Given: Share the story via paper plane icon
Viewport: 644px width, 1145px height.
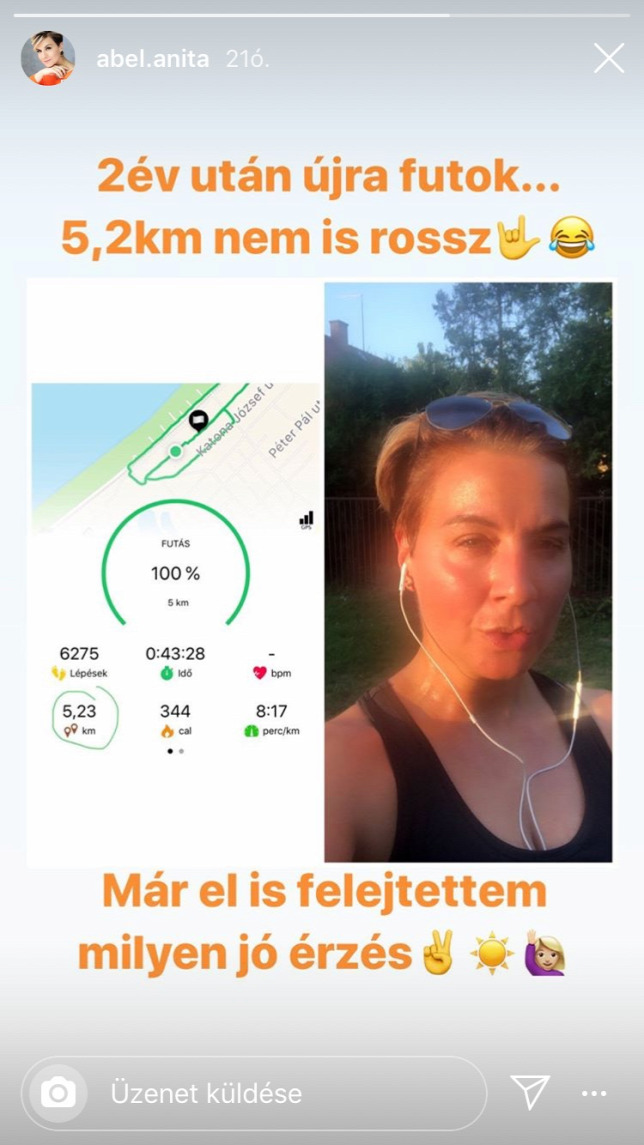Looking at the screenshot, I should point(531,1093).
